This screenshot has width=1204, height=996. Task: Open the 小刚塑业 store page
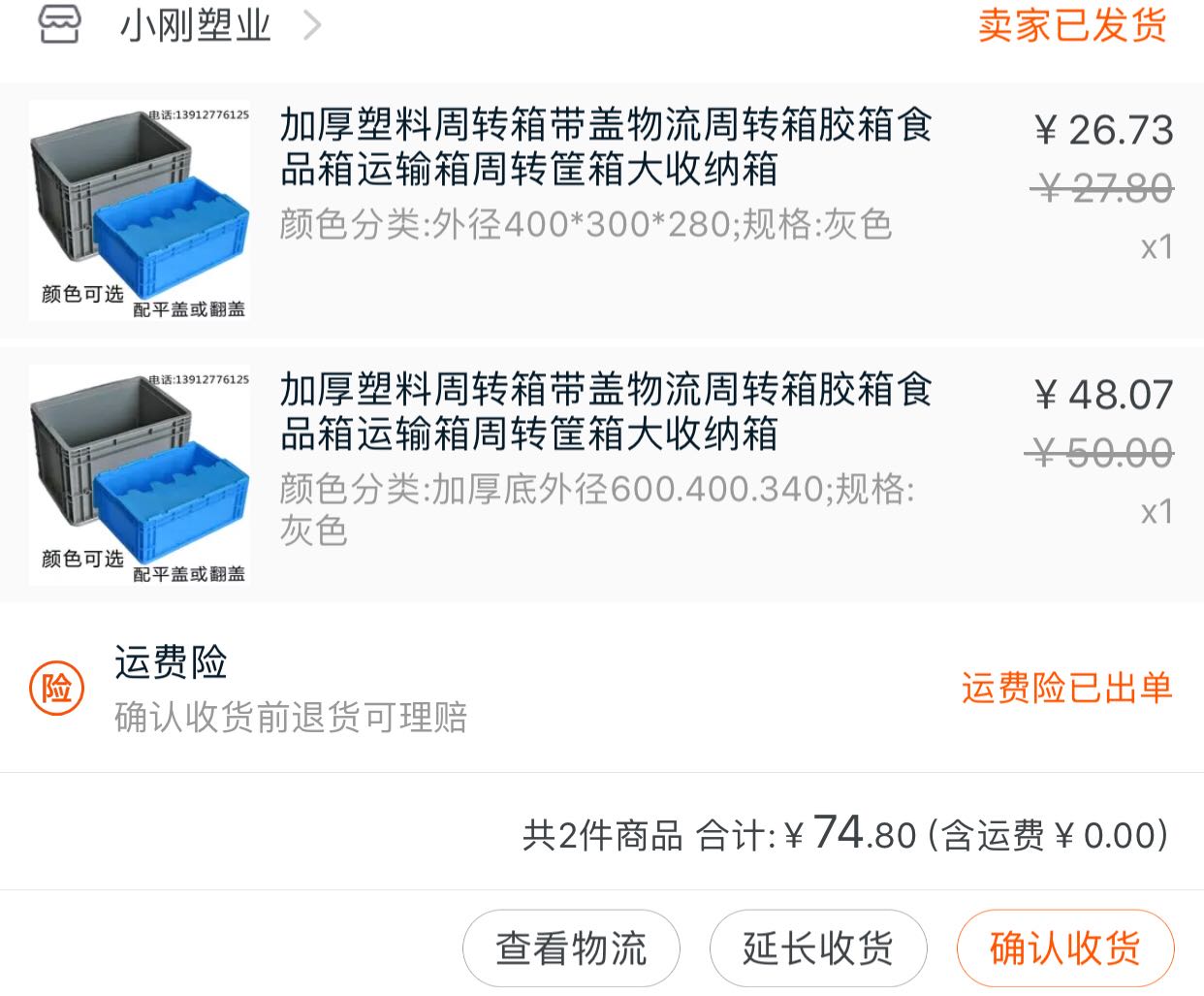click(x=179, y=25)
